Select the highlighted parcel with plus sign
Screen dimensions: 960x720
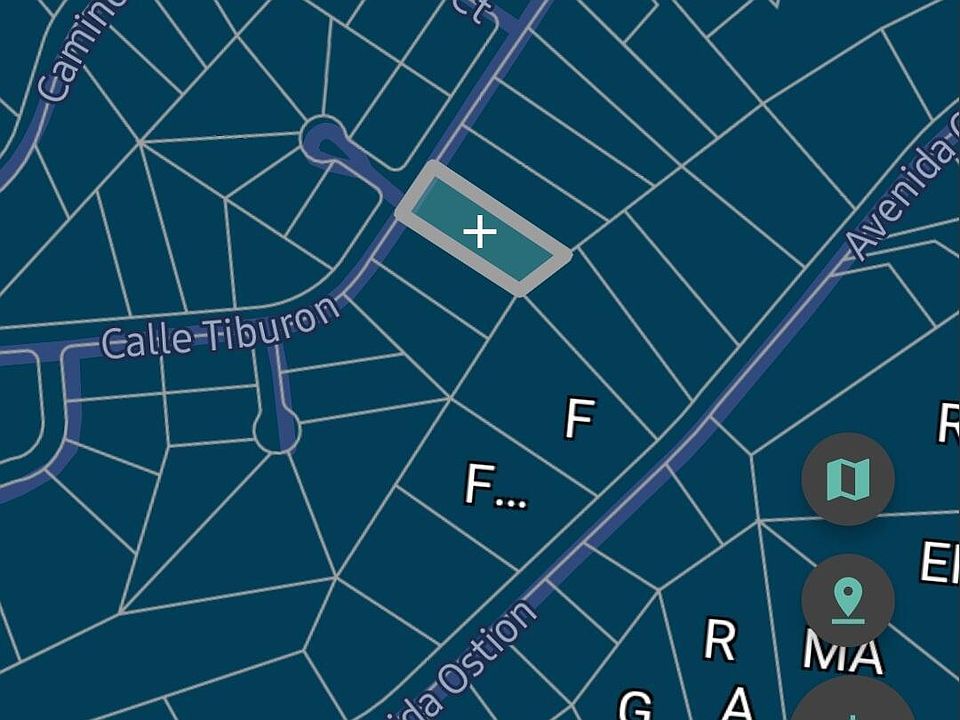(481, 231)
